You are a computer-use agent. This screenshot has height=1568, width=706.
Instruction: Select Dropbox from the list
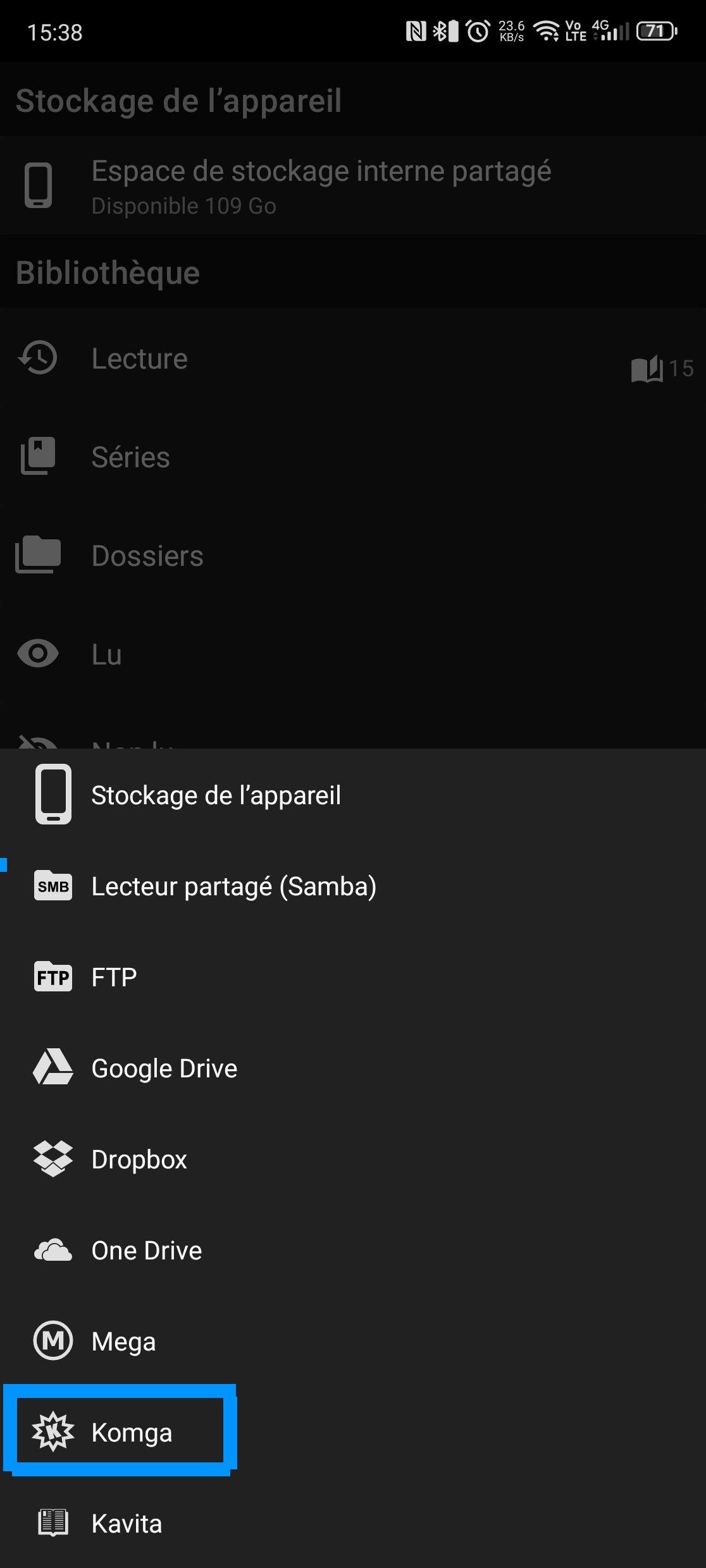[139, 1159]
